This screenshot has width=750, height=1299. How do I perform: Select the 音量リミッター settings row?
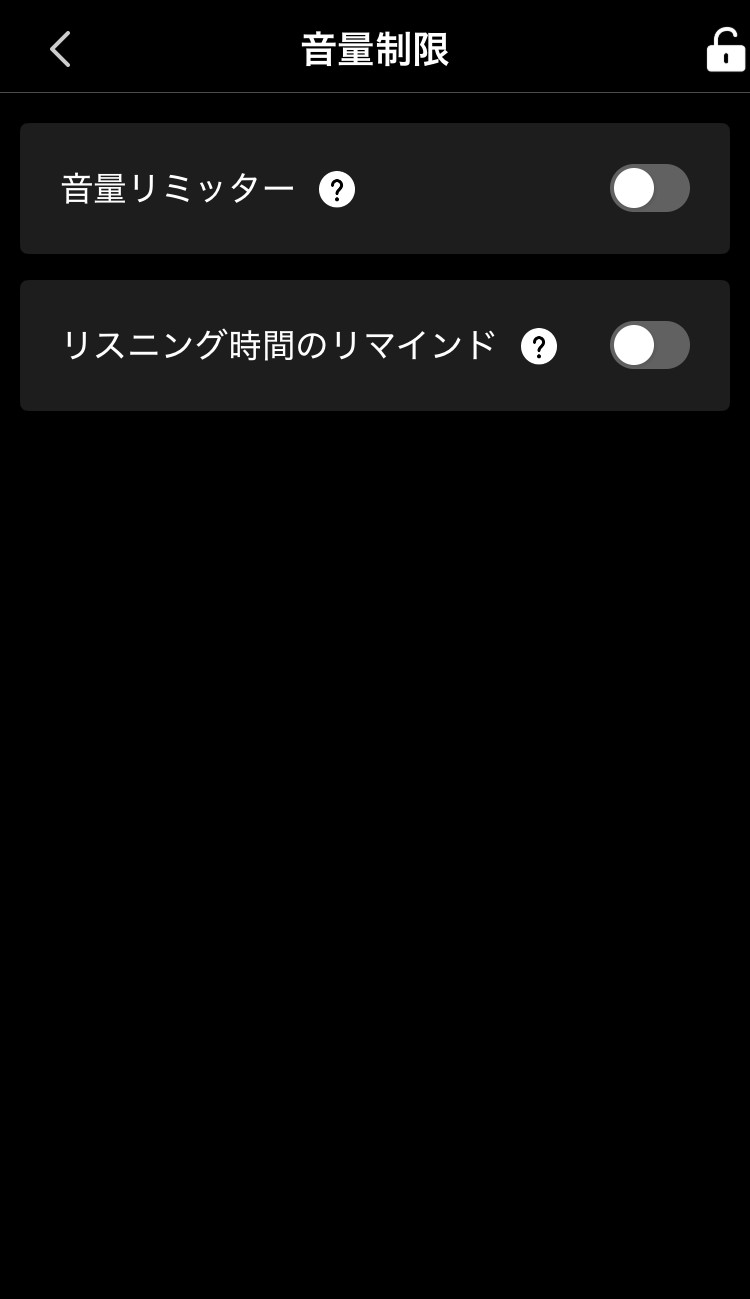click(x=375, y=188)
